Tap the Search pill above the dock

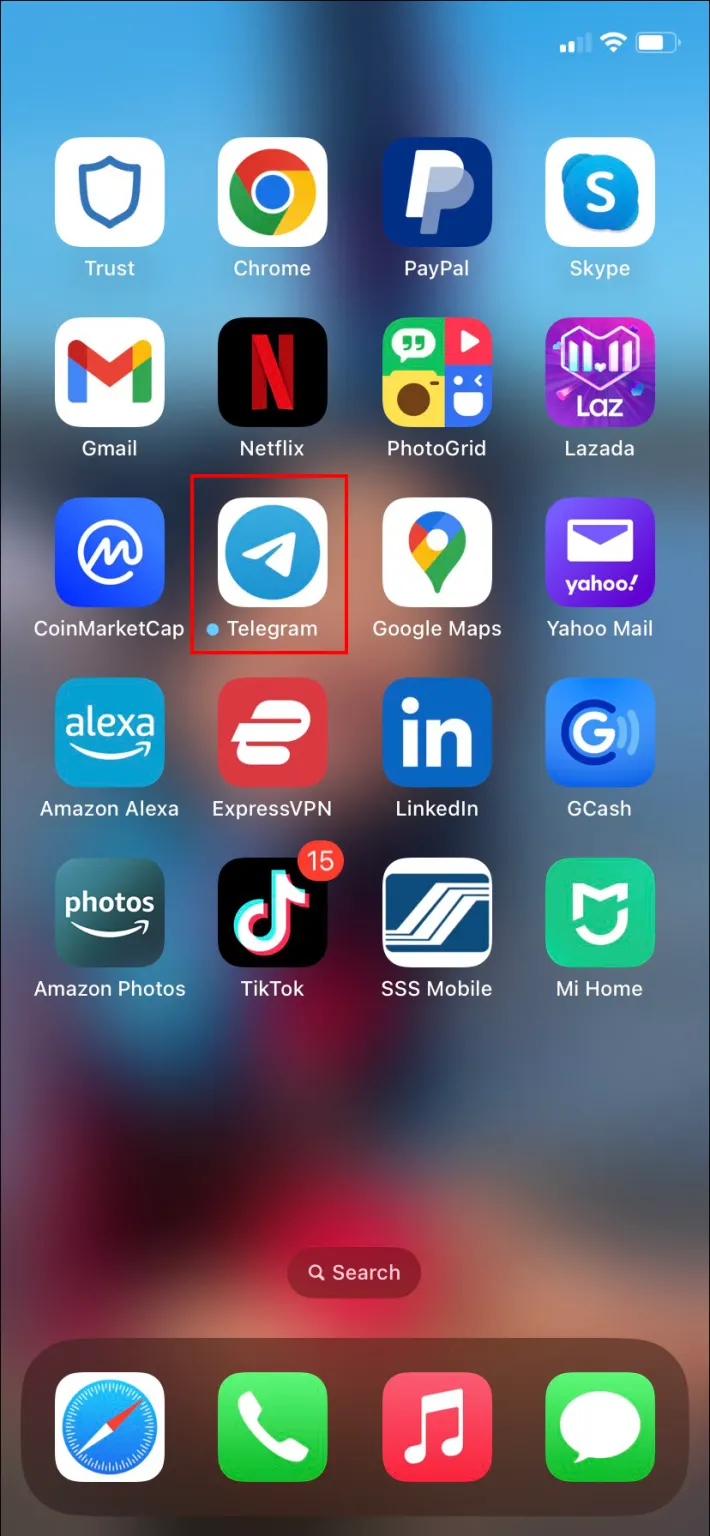[354, 1272]
